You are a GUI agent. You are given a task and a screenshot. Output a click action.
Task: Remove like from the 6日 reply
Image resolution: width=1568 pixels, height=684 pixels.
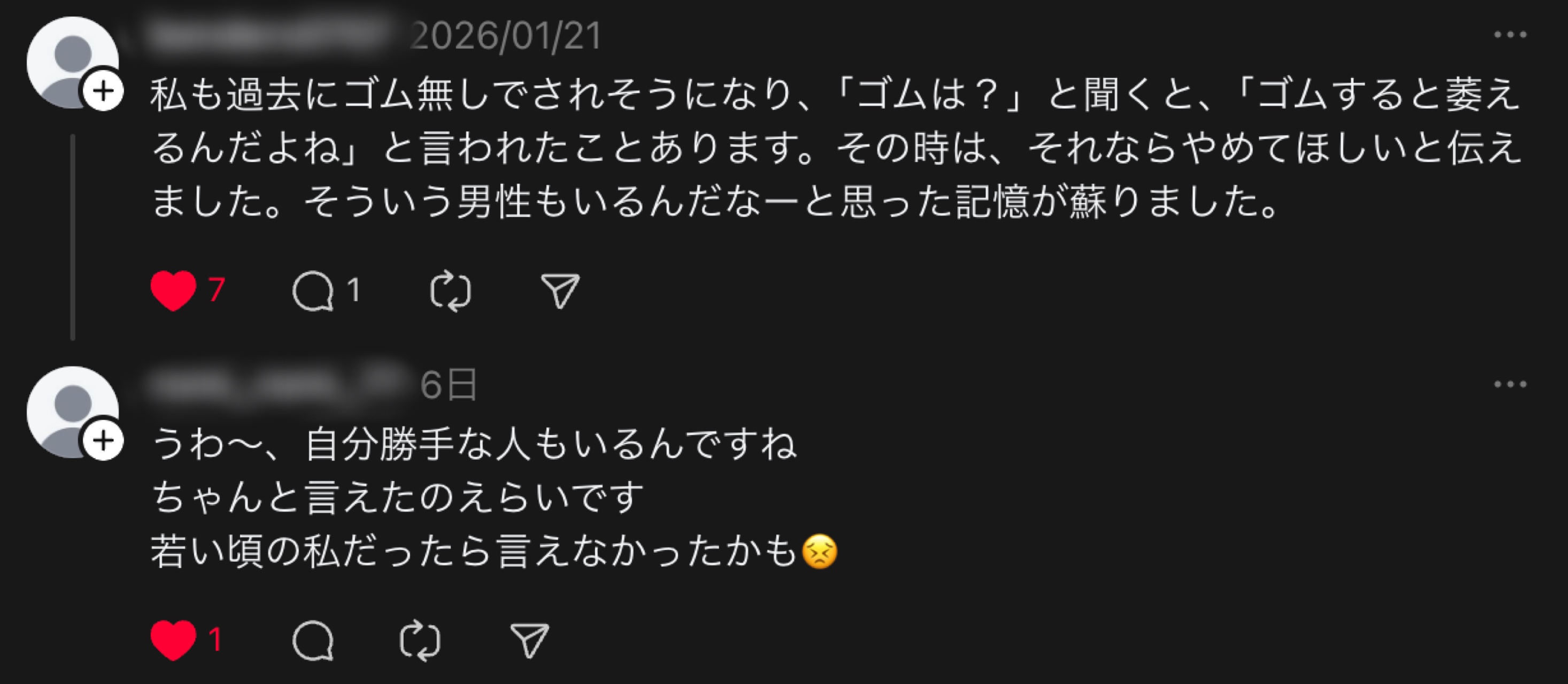[x=173, y=640]
